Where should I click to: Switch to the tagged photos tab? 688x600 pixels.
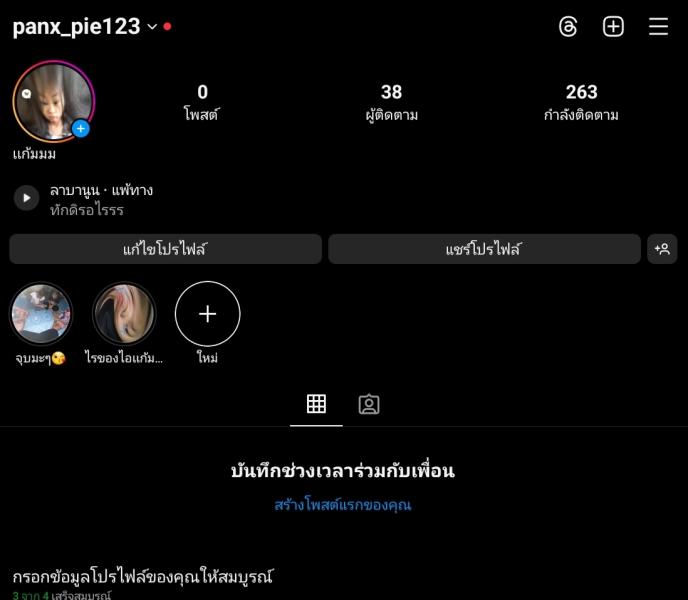(x=369, y=404)
